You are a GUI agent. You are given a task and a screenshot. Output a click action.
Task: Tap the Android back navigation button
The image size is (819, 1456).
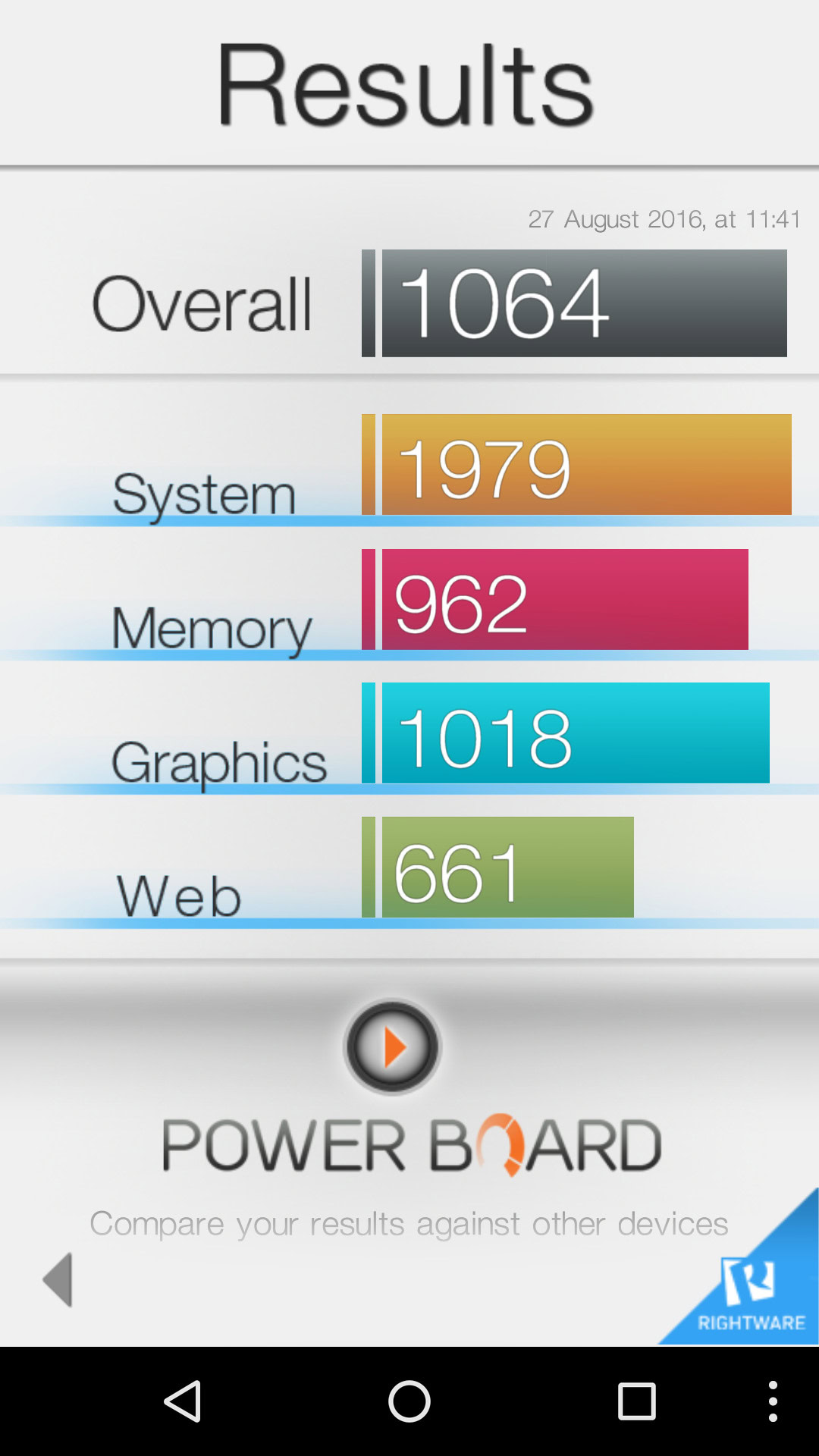pyautogui.click(x=183, y=1401)
